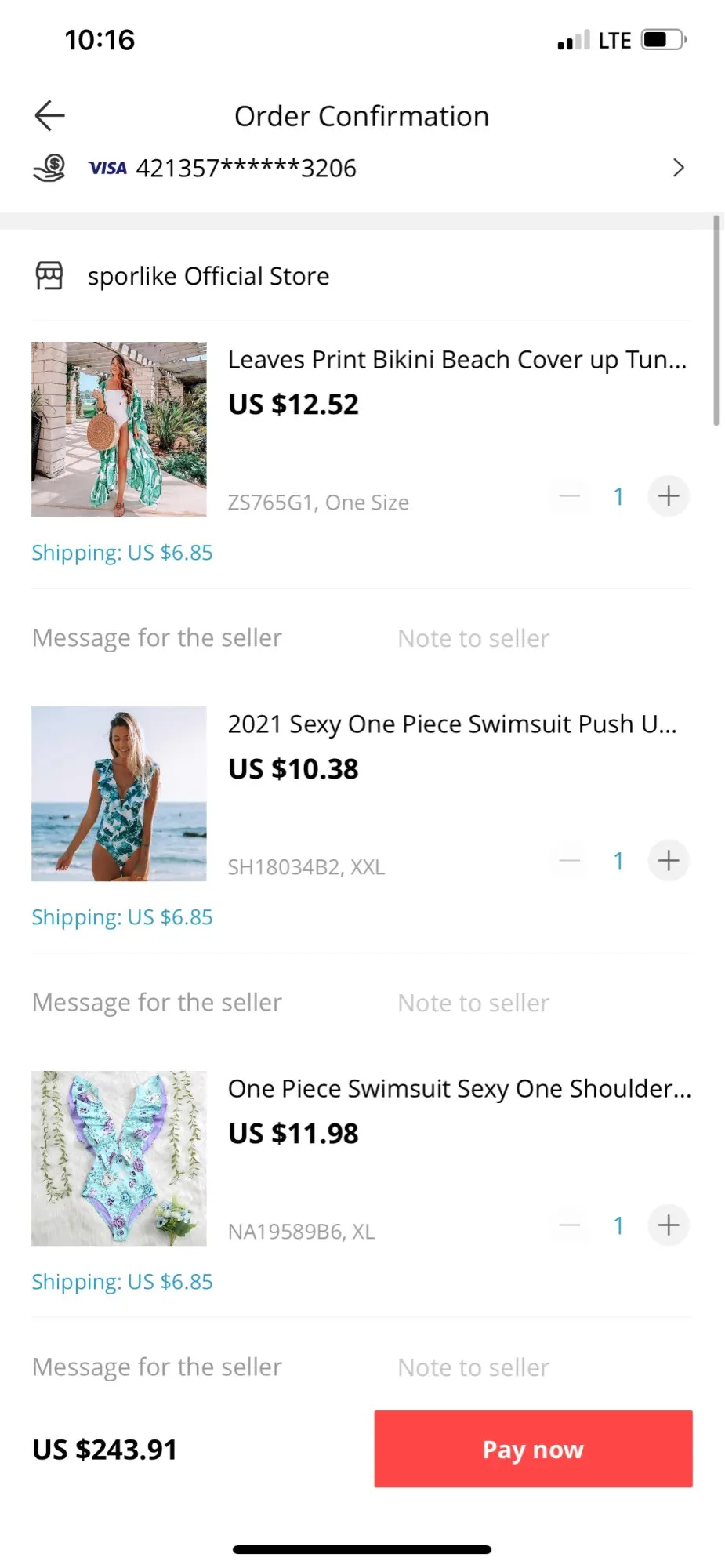Image resolution: width=725 pixels, height=1568 pixels.
Task: Decrease quantity of 2021 Sexy One Piece Swimsuit
Action: point(570,861)
